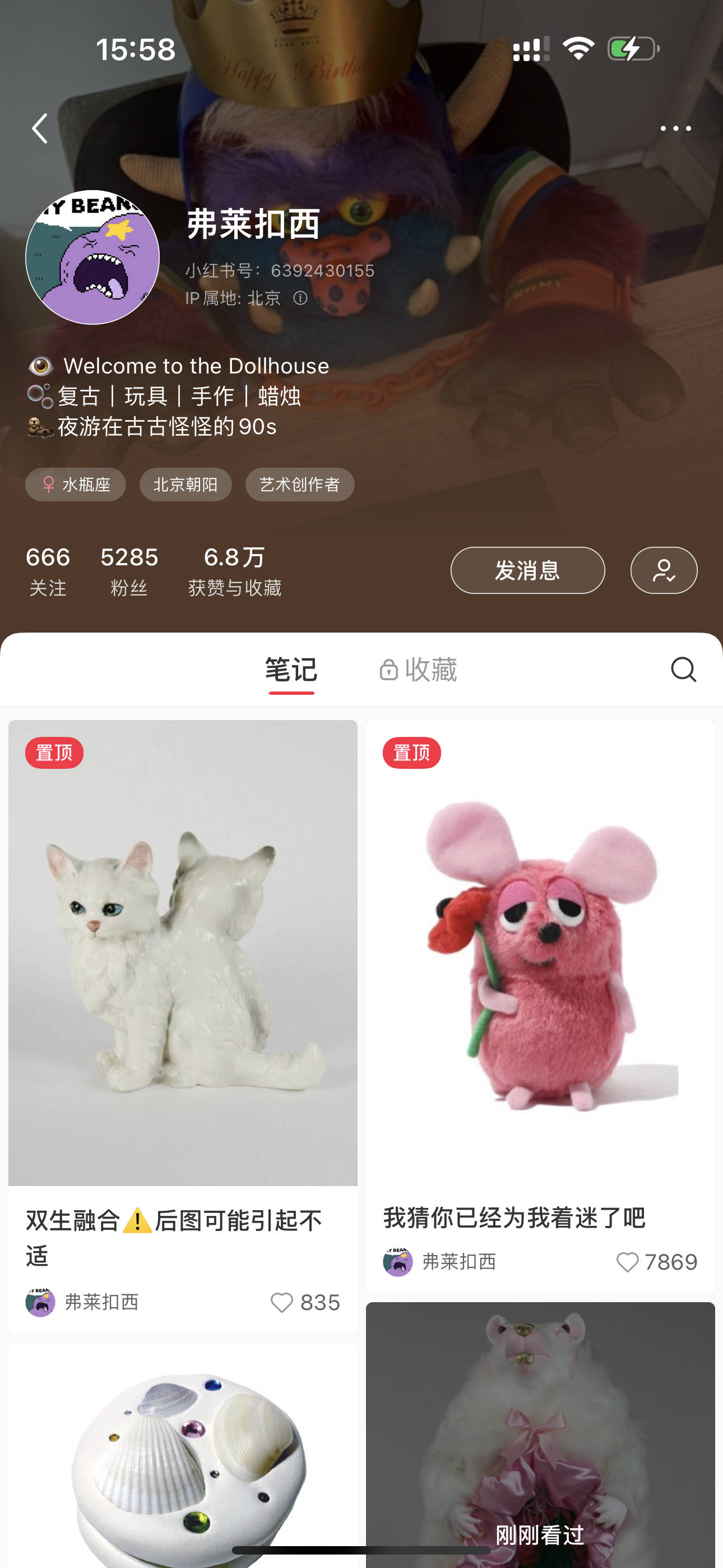View the 5285 粉丝 followers list
Image resolution: width=723 pixels, height=1568 pixels.
click(x=129, y=570)
